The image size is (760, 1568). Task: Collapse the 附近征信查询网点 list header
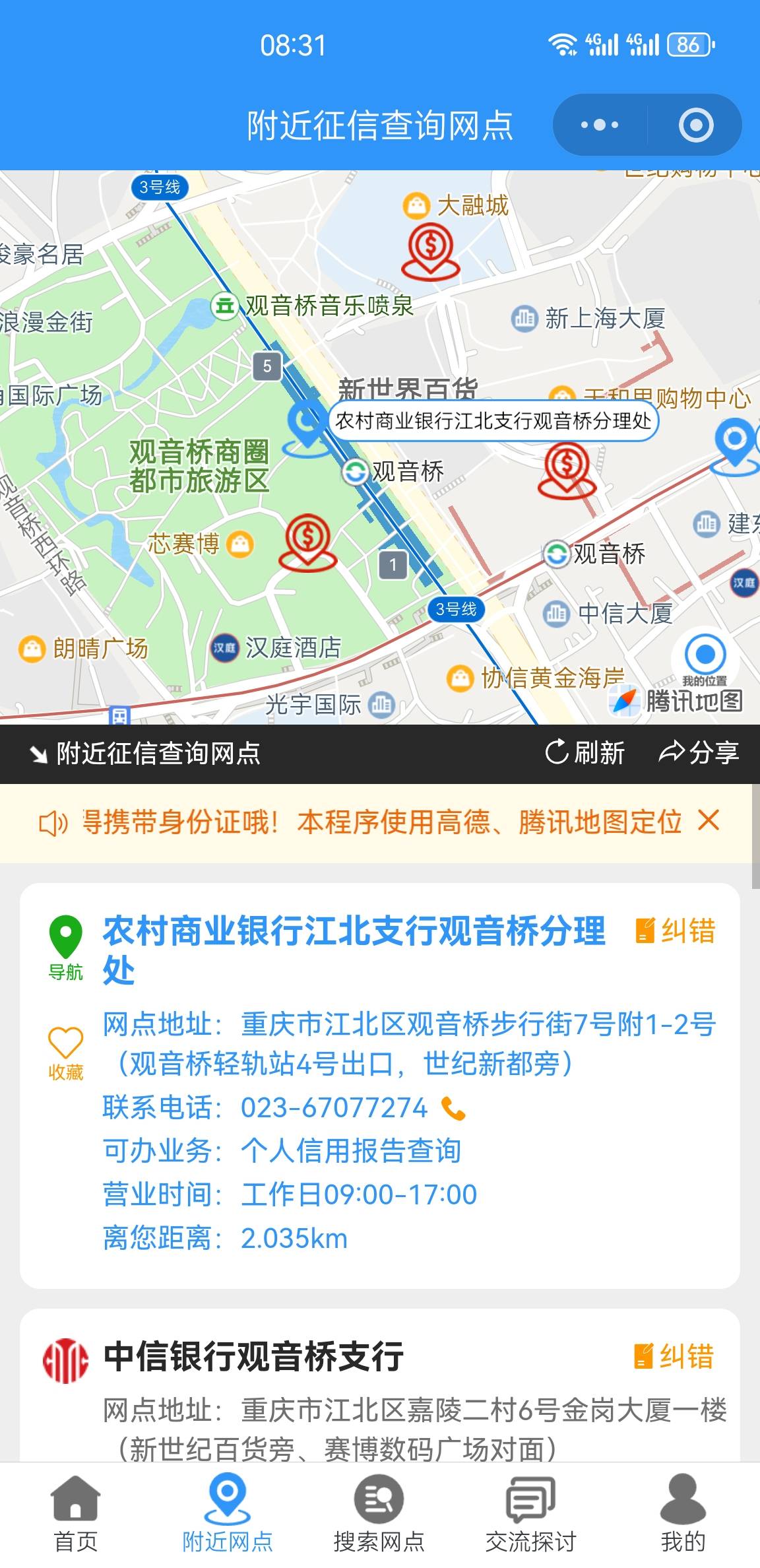[145, 753]
